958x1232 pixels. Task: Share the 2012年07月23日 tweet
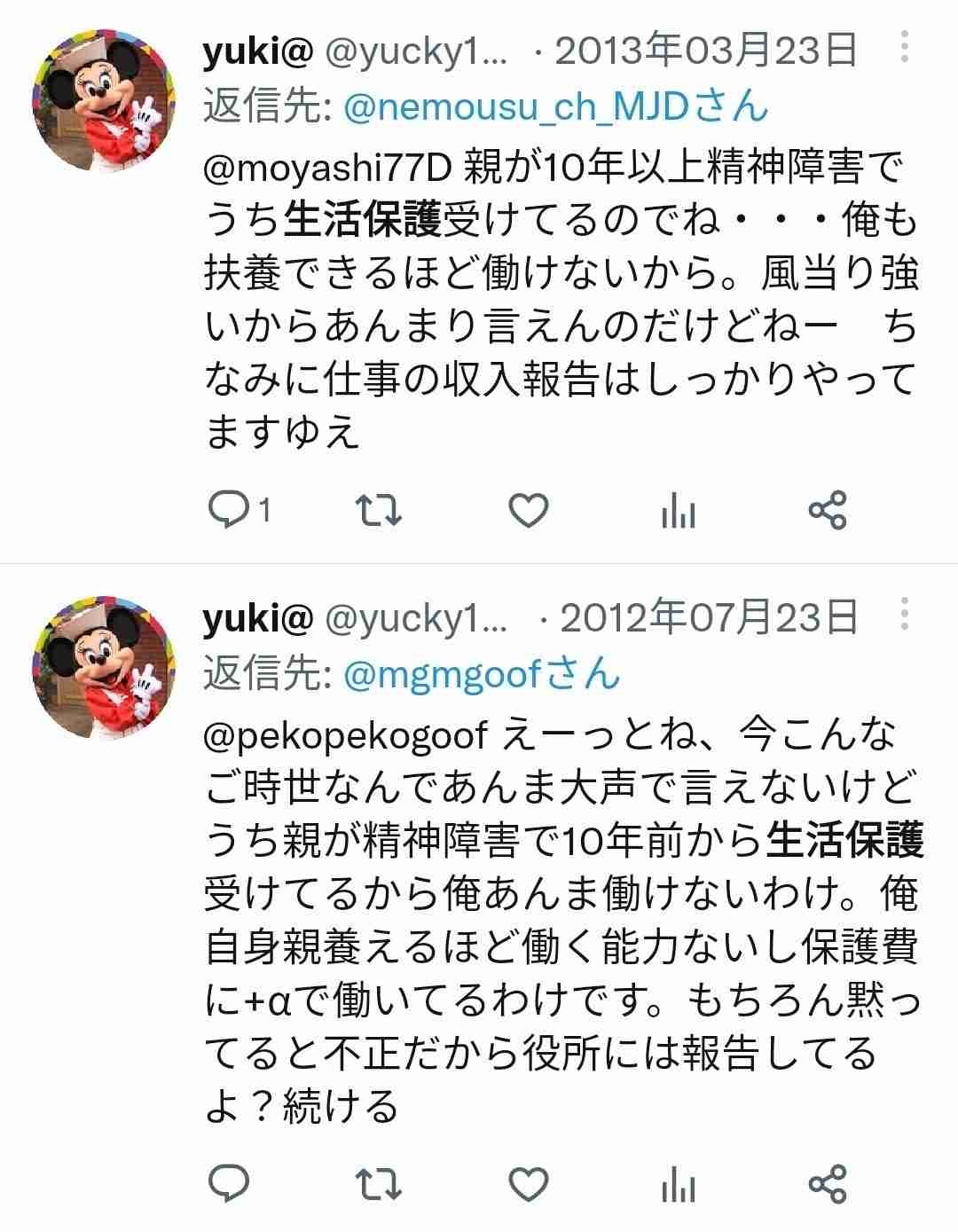point(828,1183)
